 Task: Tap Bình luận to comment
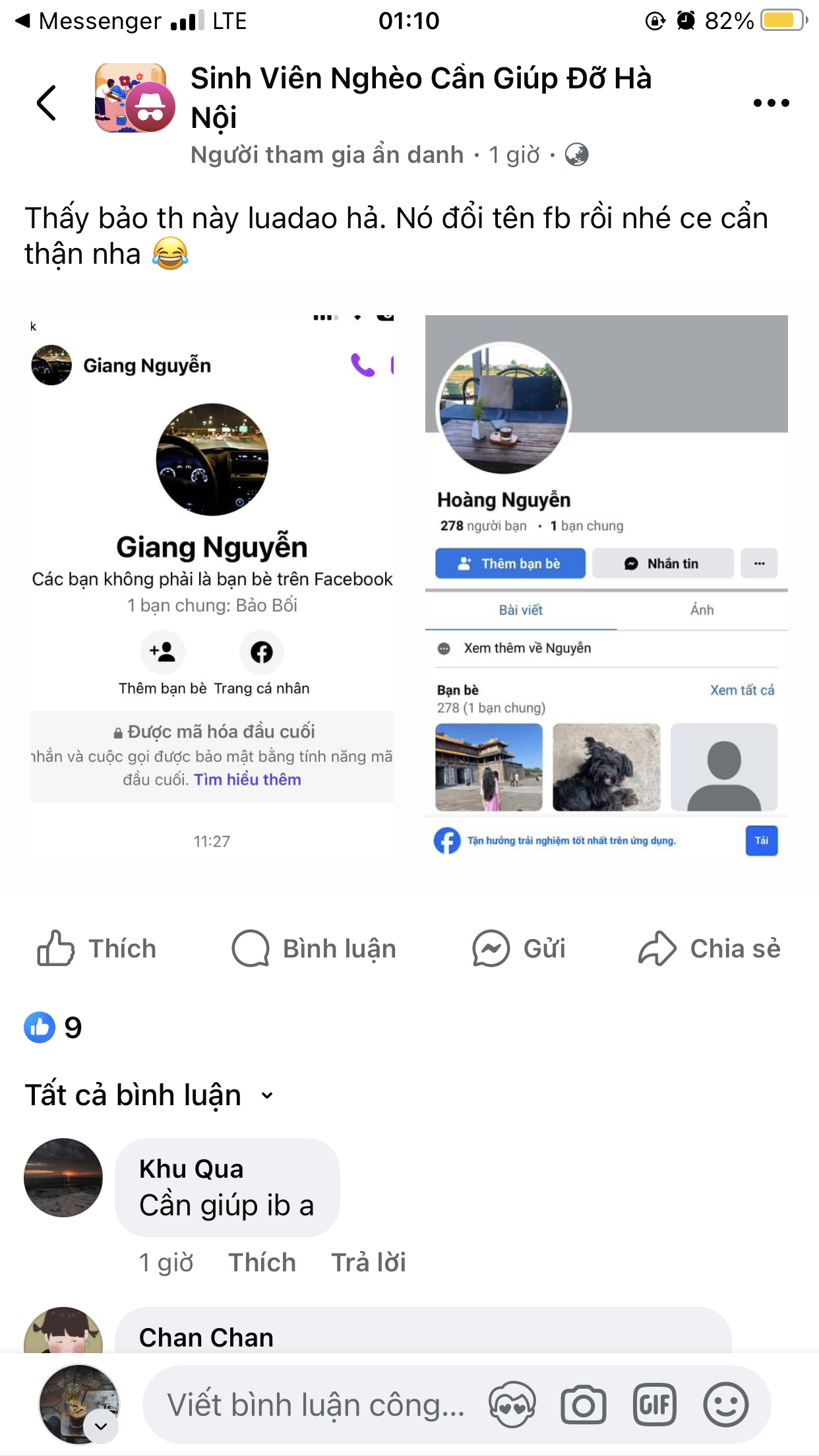(x=314, y=949)
